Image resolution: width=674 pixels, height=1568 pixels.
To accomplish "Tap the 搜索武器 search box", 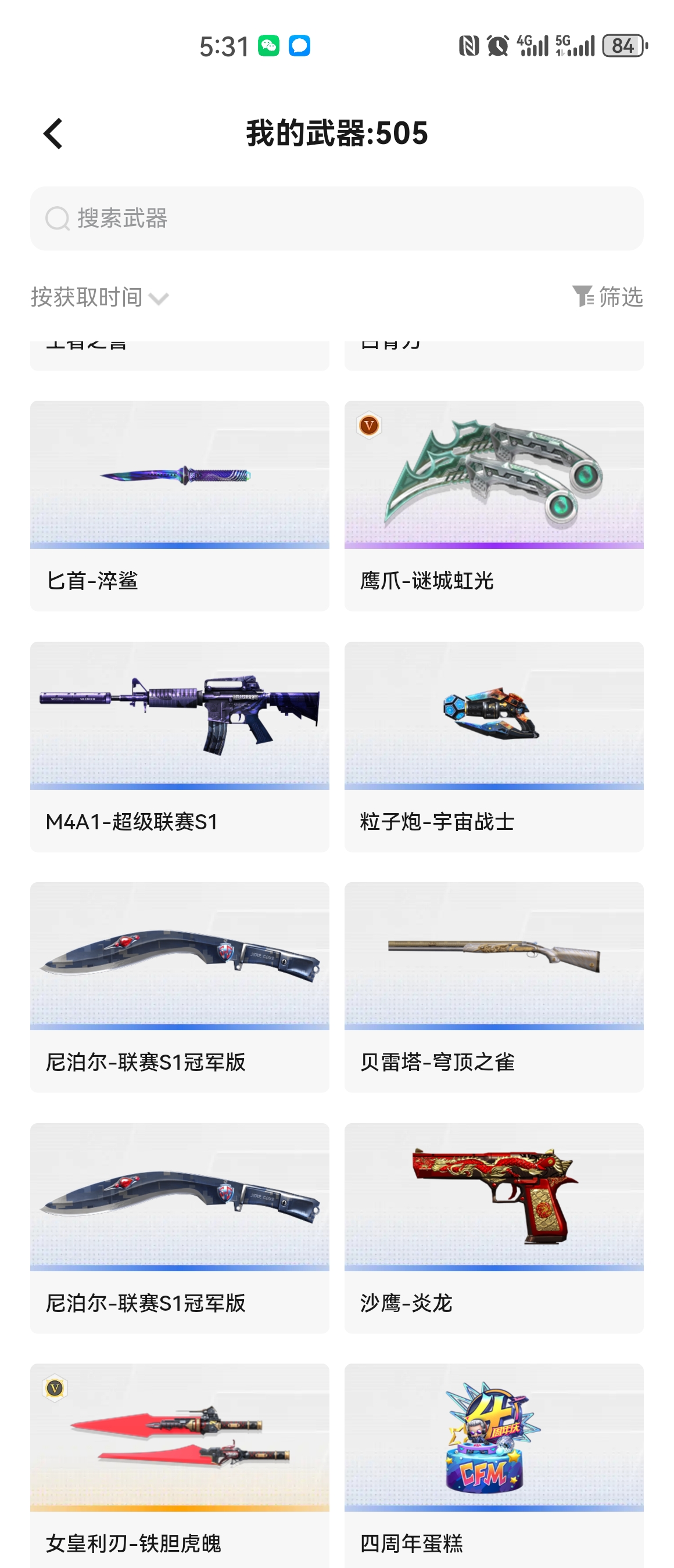I will coord(336,218).
